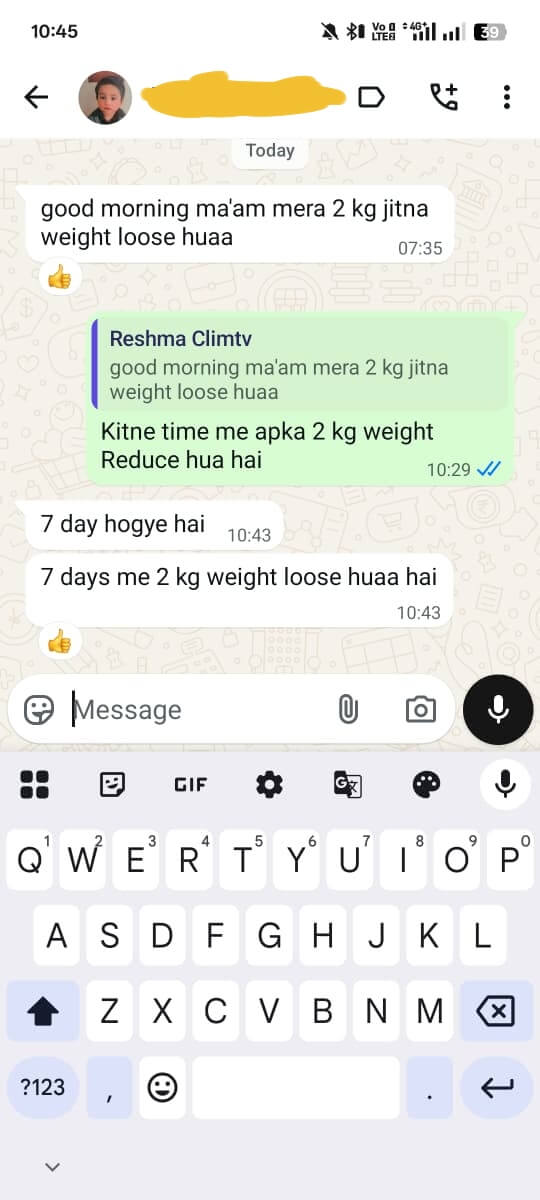Focus the Message text field
The image size is (540, 1200).
[195, 710]
